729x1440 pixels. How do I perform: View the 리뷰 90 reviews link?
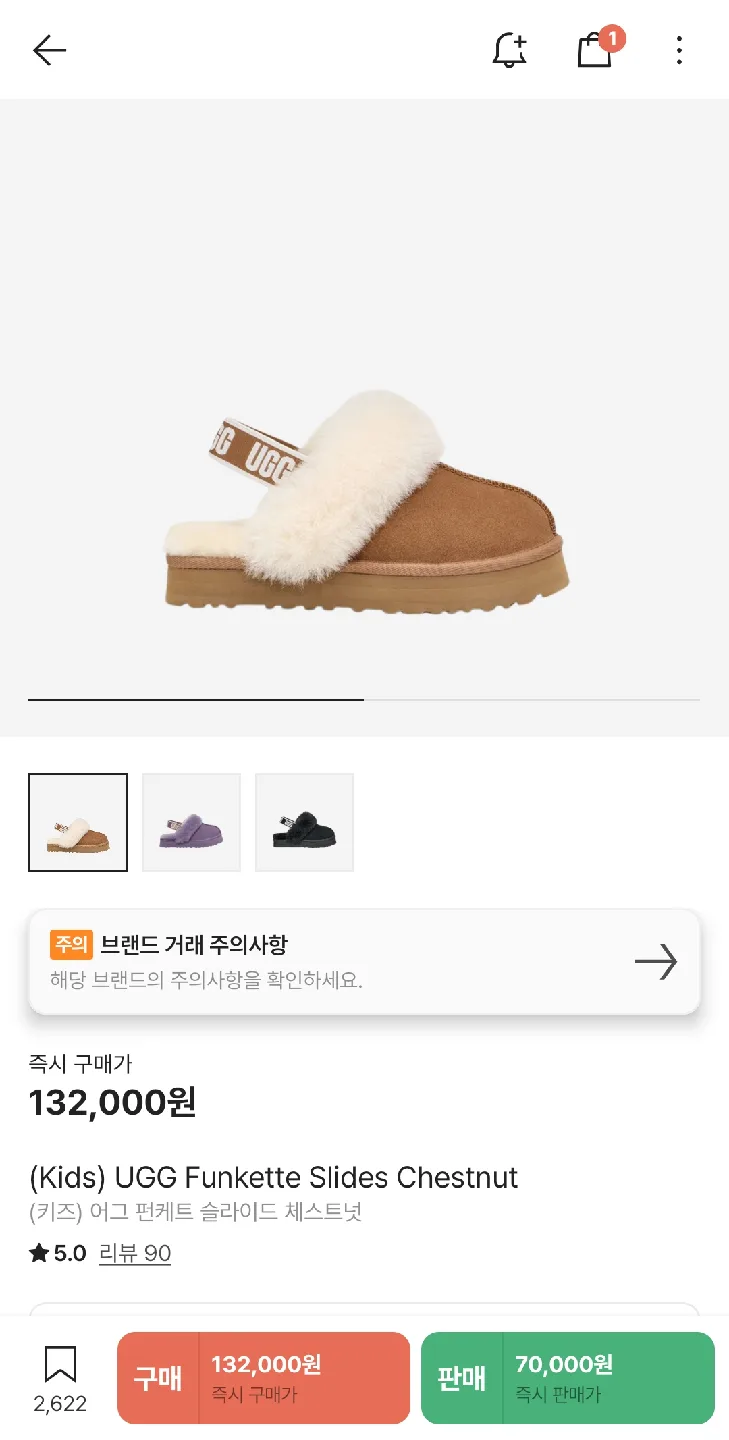135,1253
